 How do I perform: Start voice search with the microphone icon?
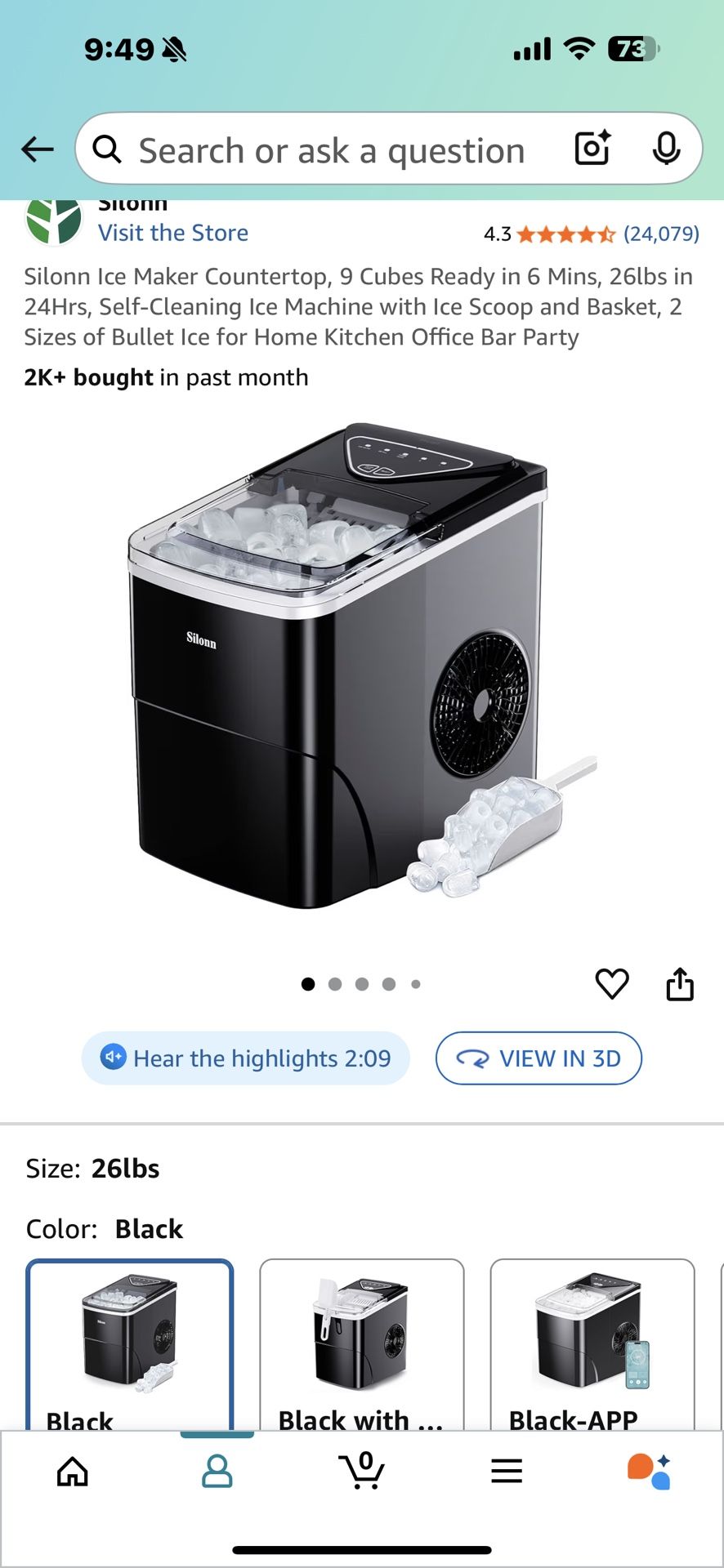pos(668,149)
